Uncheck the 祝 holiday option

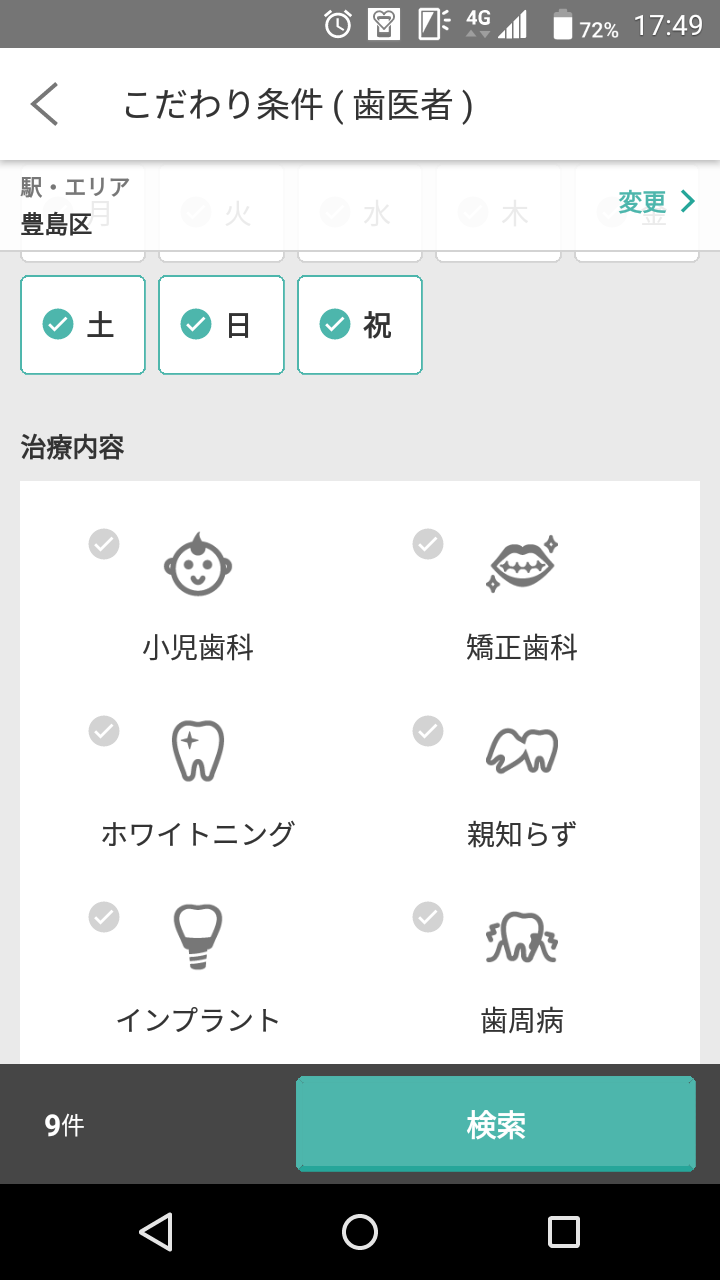(x=360, y=325)
